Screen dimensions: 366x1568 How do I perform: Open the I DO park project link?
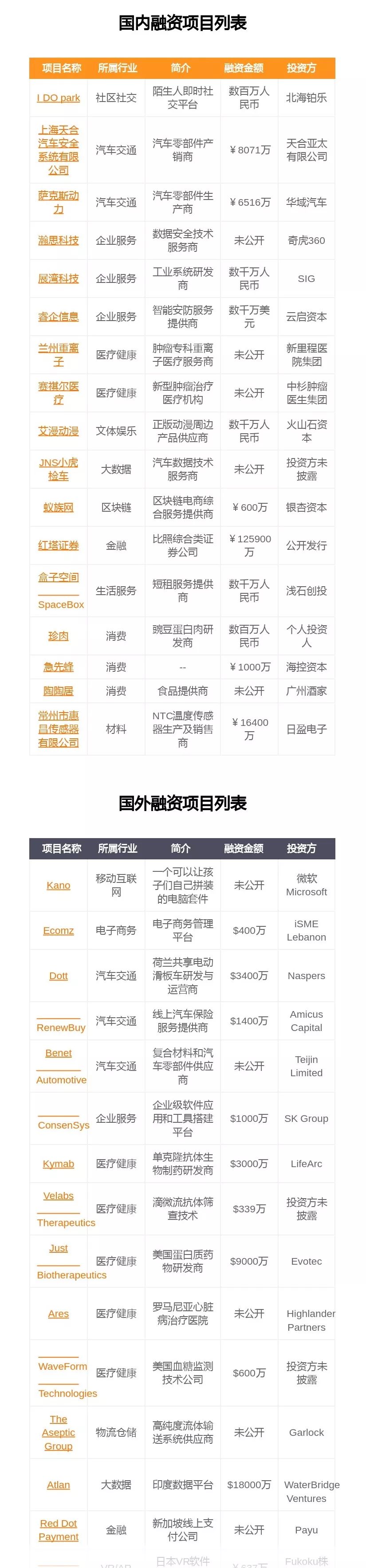coord(58,98)
